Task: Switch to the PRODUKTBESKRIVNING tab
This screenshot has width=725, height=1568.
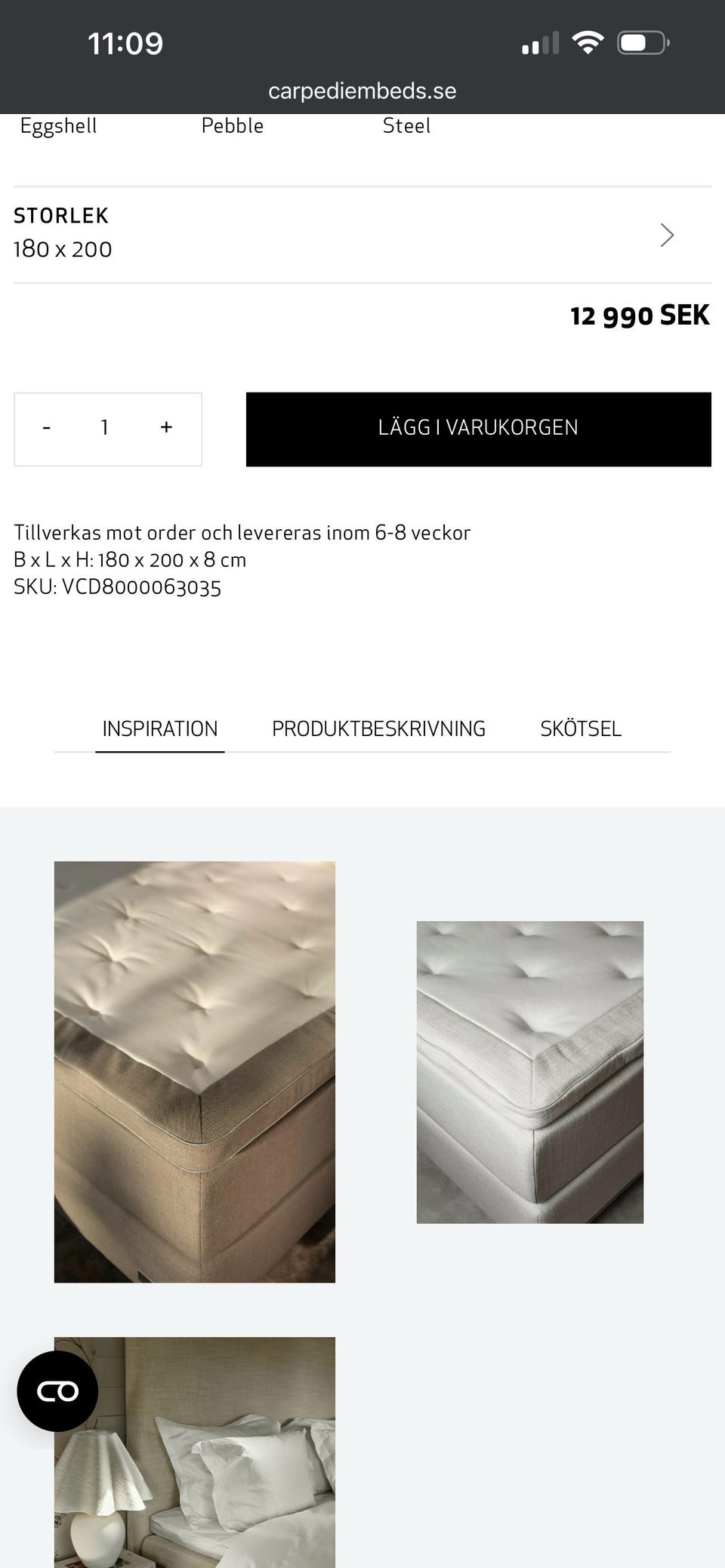Action: click(378, 729)
